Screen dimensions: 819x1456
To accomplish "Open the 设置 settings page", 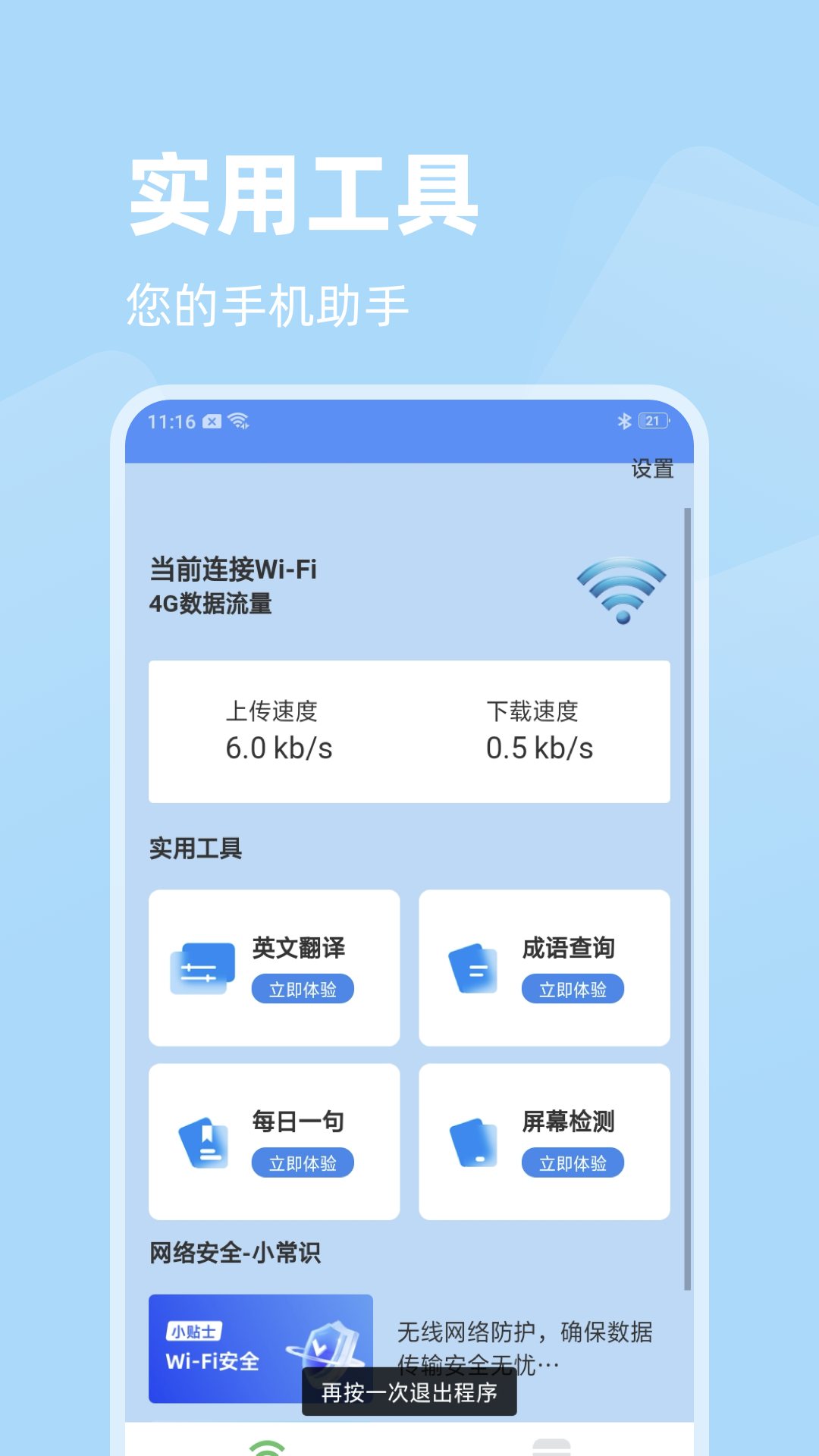I will (652, 470).
